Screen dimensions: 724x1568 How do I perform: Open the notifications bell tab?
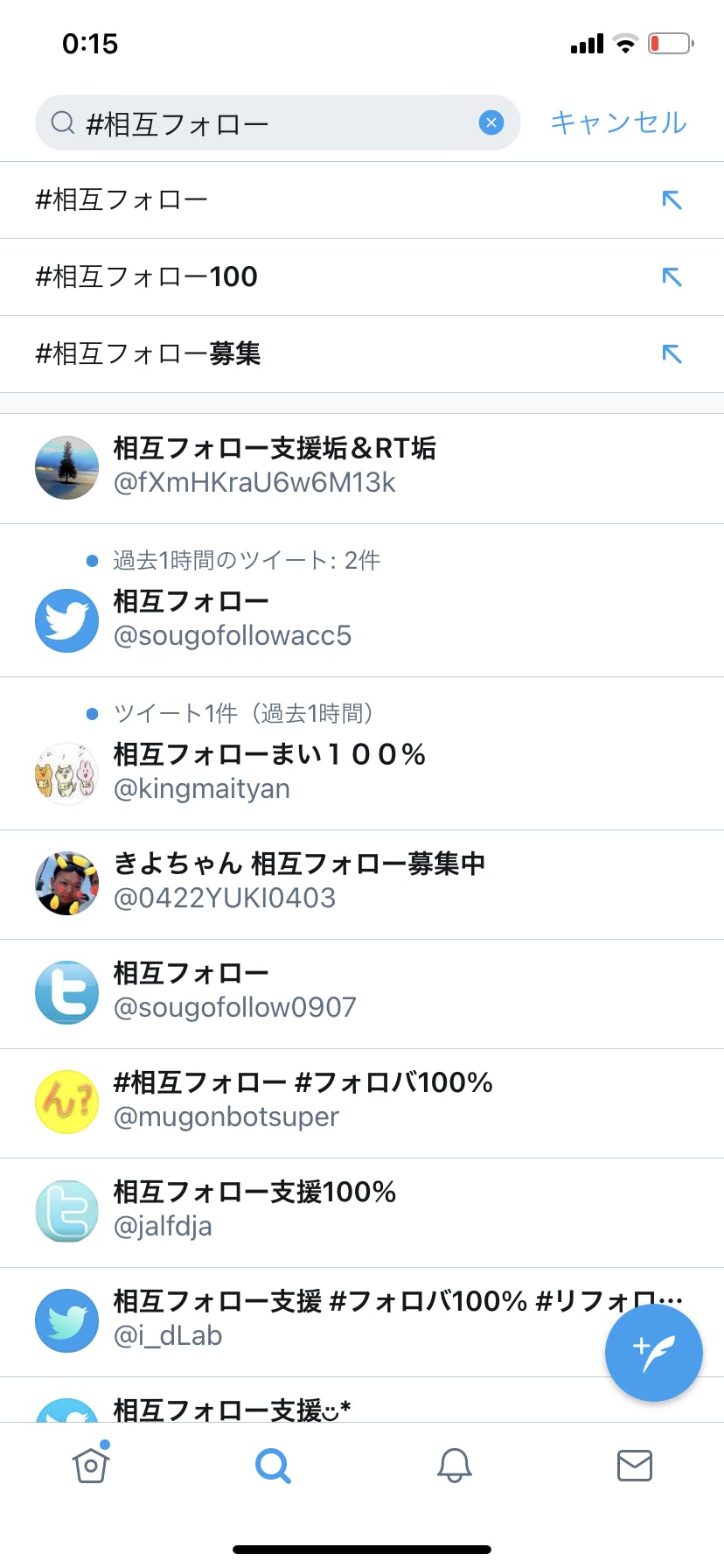[x=455, y=1465]
